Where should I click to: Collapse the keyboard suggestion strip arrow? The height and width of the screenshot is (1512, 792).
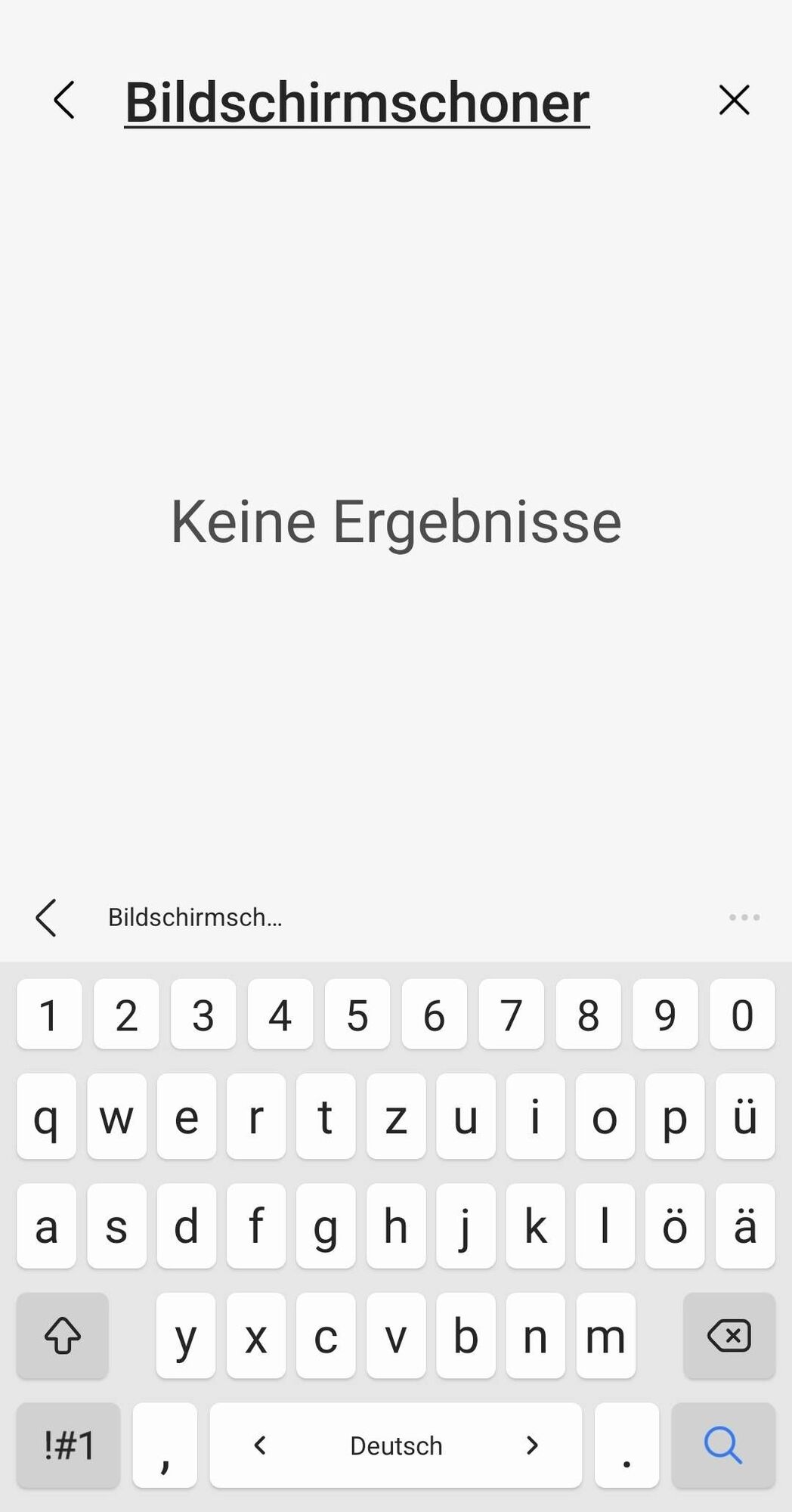(x=46, y=917)
